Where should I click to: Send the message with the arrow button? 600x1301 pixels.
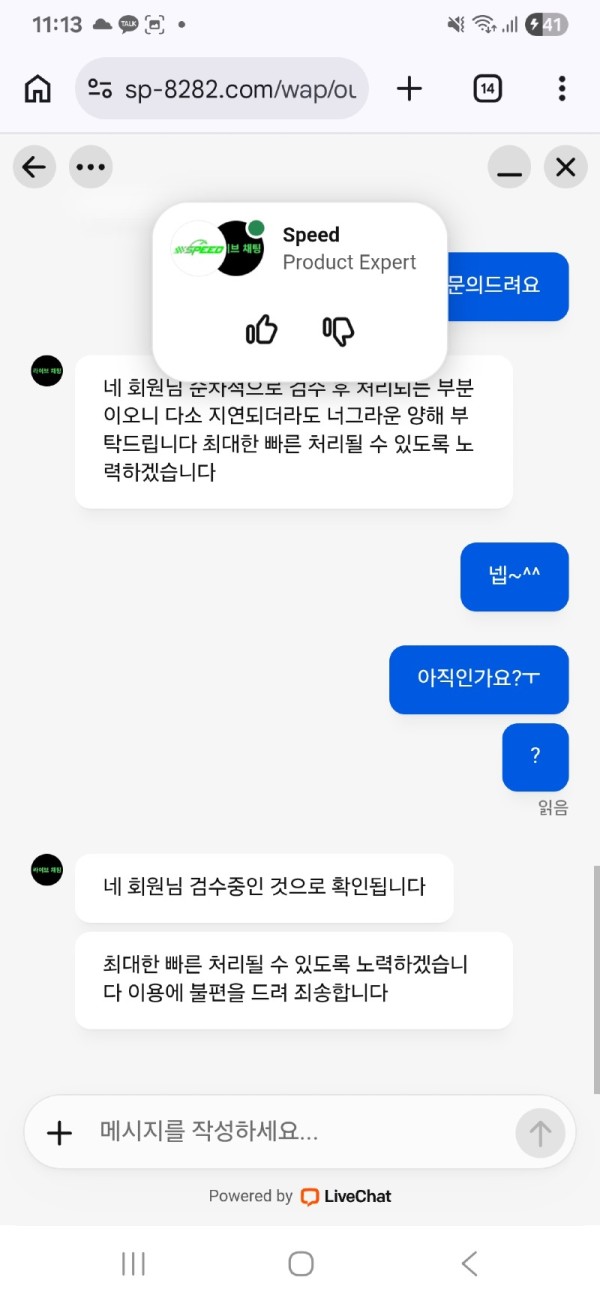point(540,1132)
